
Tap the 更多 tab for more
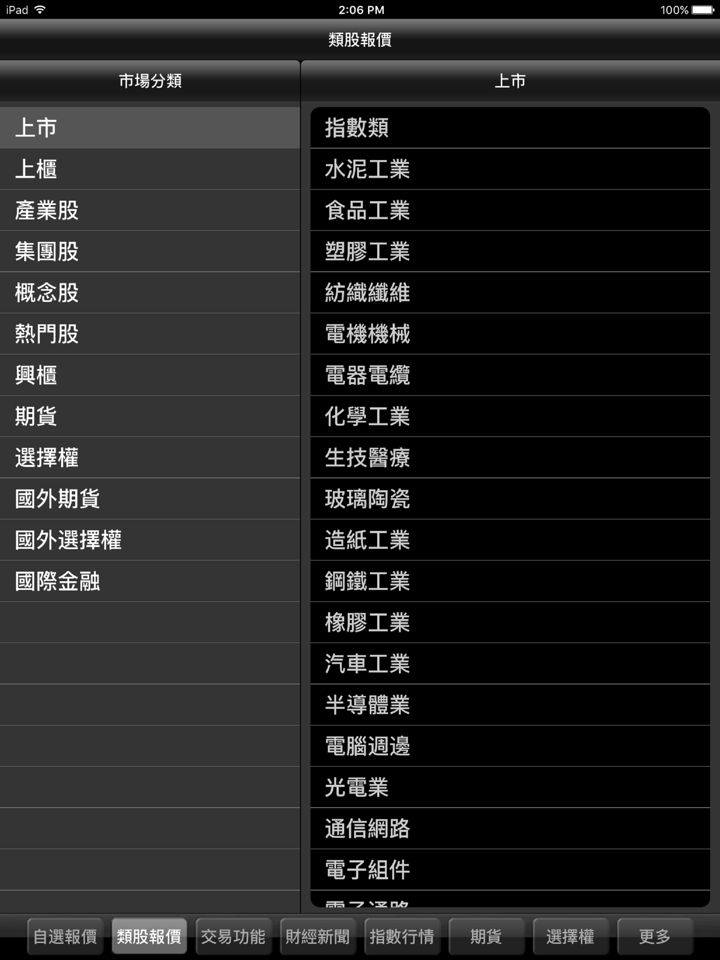tap(655, 937)
